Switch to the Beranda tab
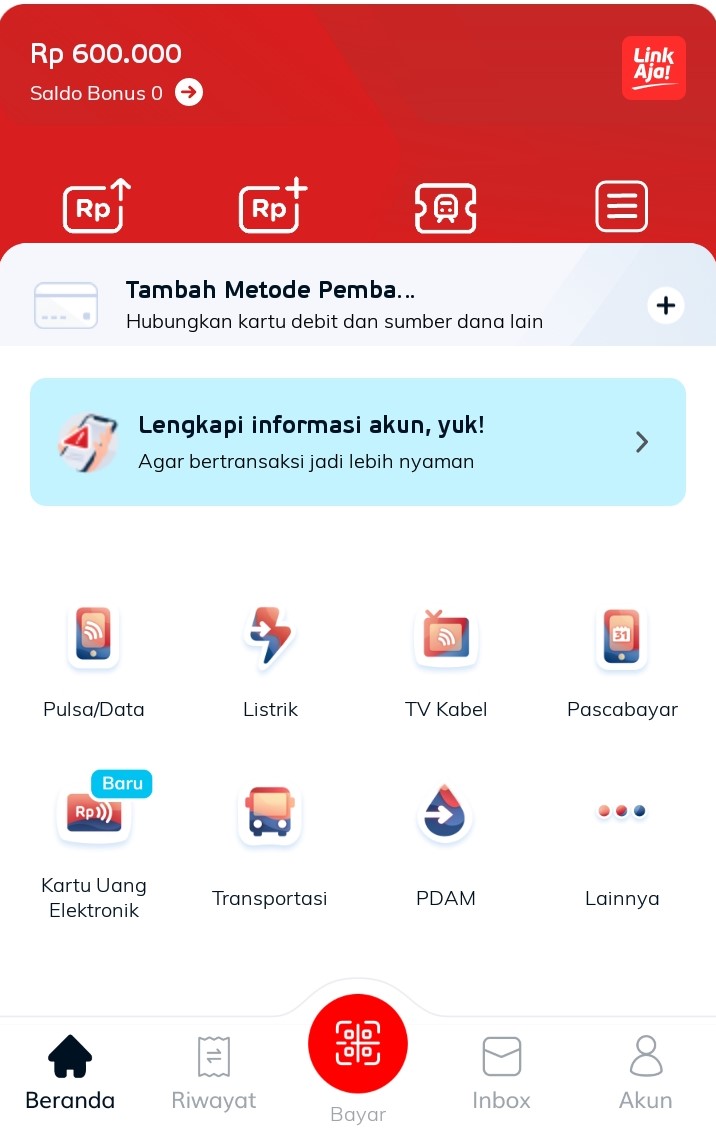This screenshot has height=1136, width=716. tap(70, 1073)
